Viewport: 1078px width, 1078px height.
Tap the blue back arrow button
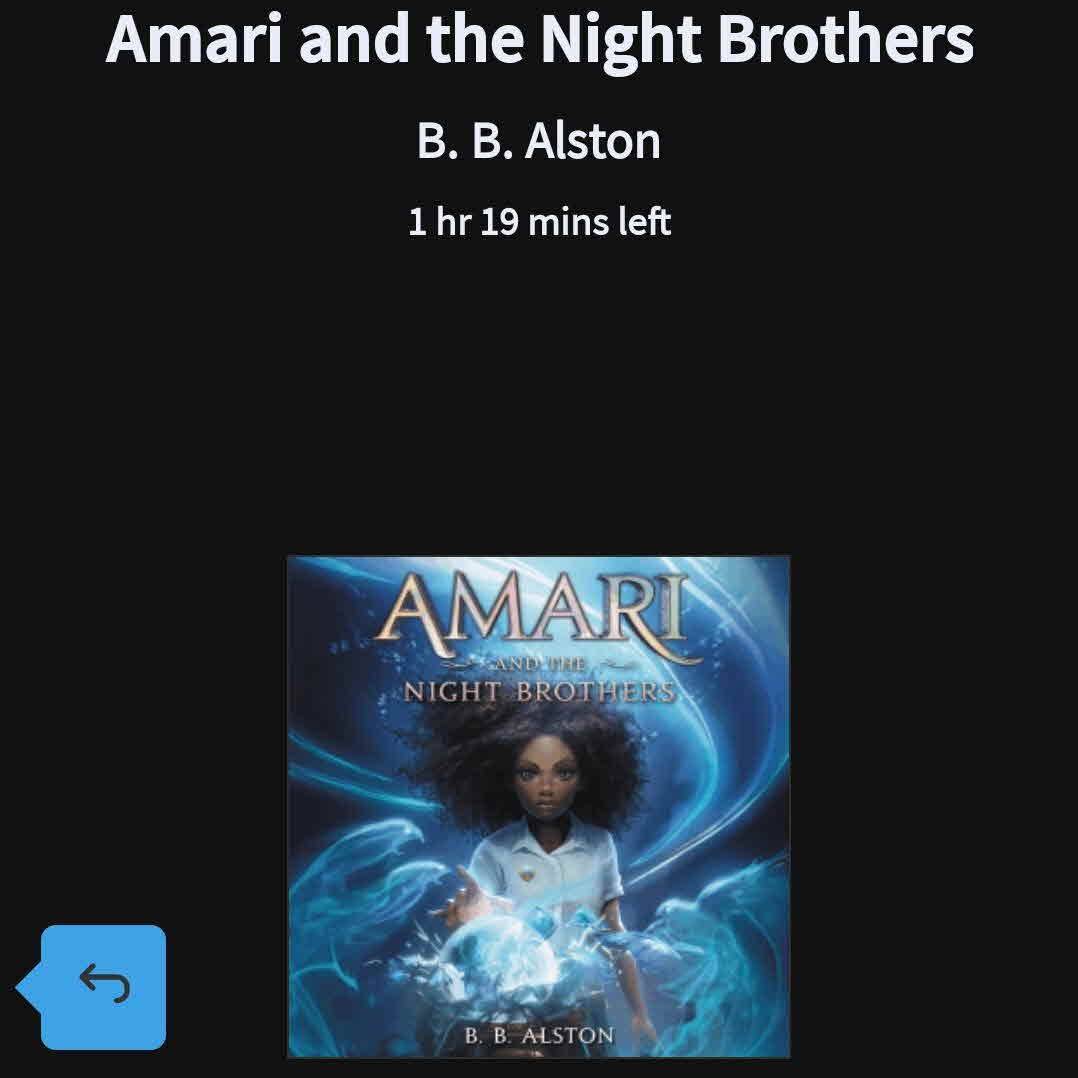point(102,986)
